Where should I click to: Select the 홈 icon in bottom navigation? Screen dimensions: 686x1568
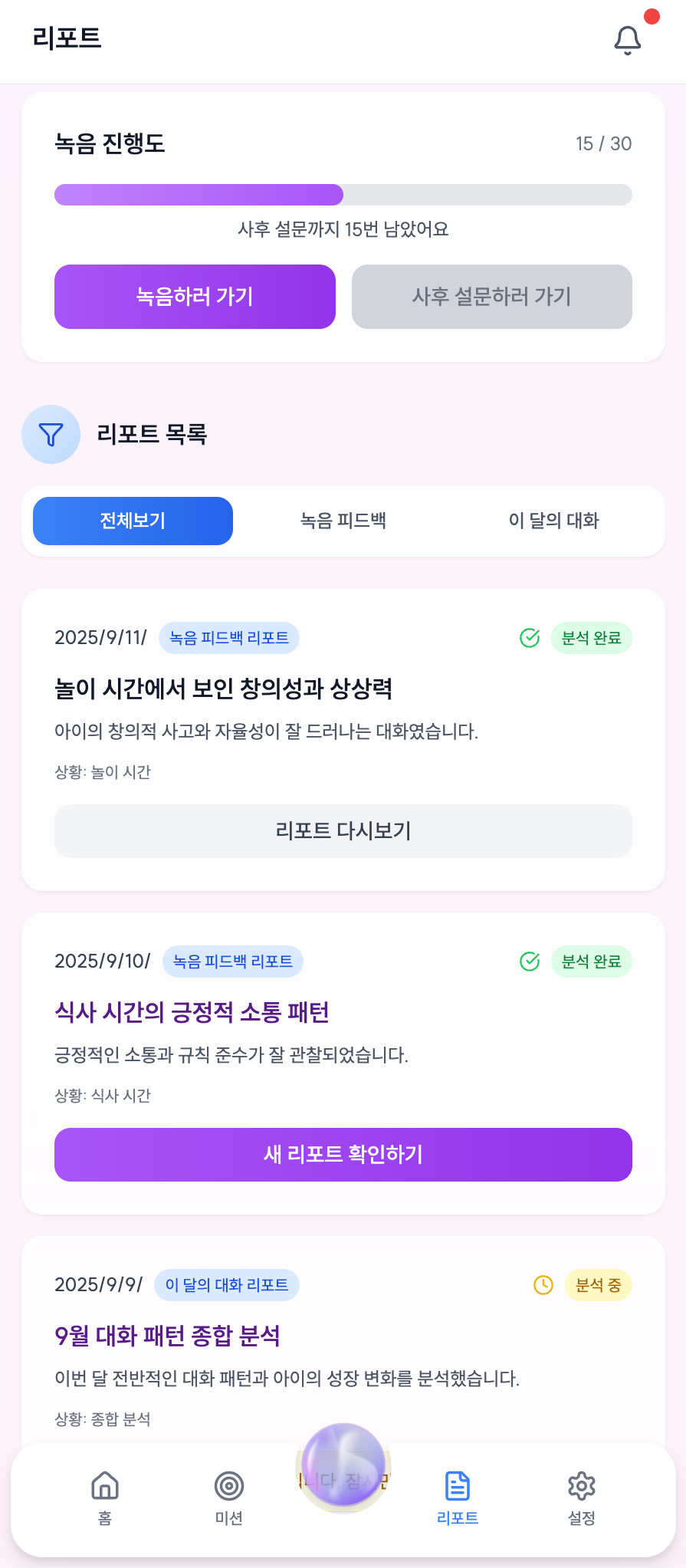point(103,1487)
